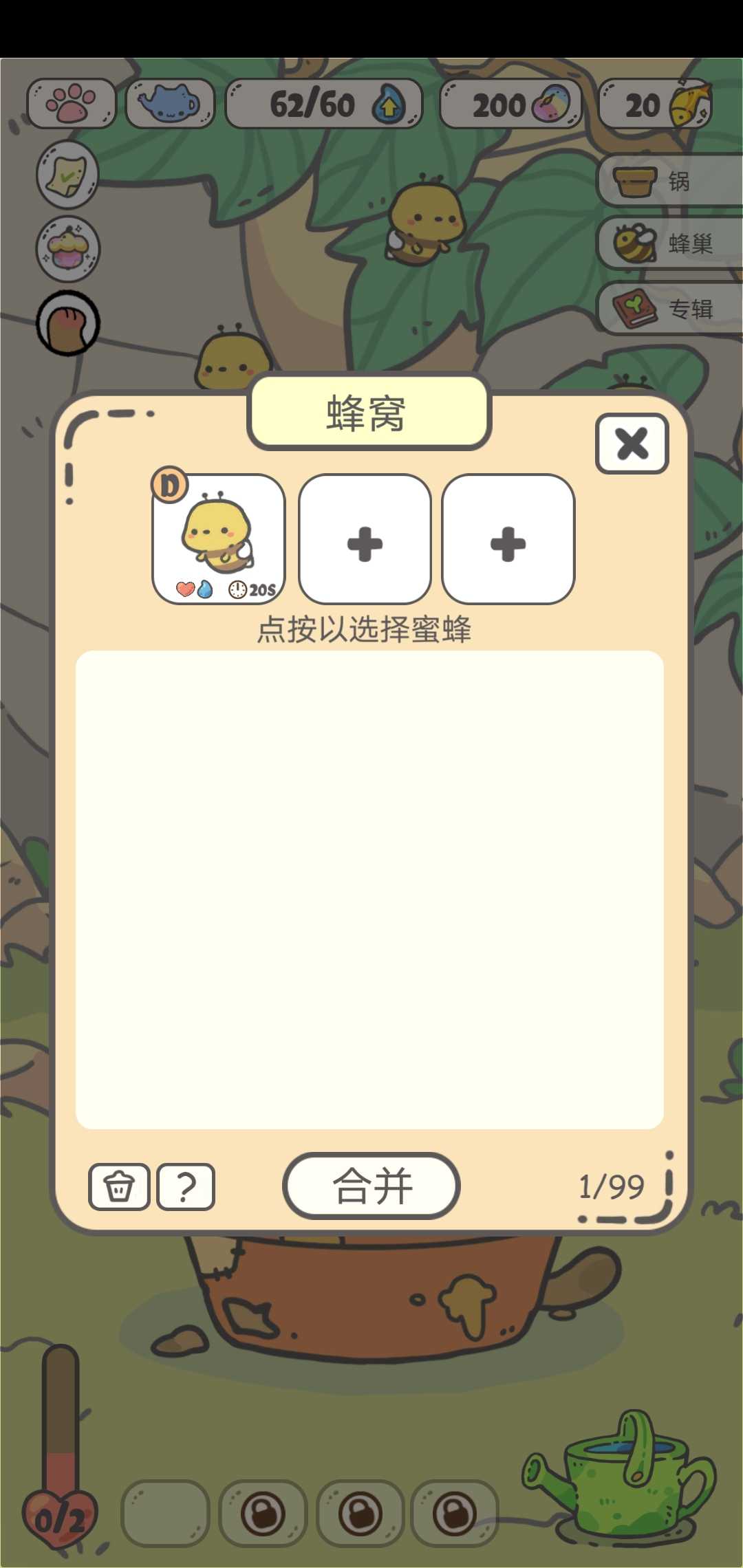Add a bee to the second slot
The image size is (743, 1568).
click(365, 542)
